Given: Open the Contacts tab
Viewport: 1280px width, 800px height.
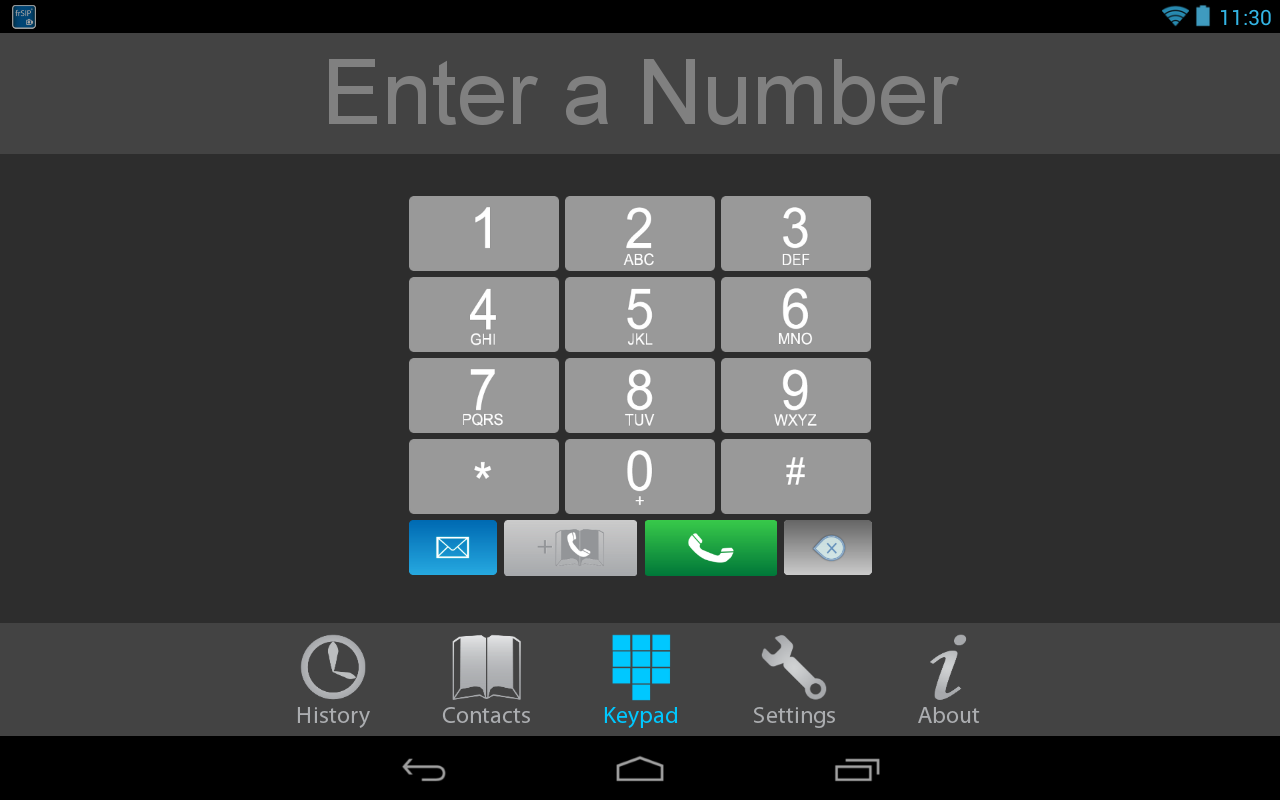Looking at the screenshot, I should 486,680.
